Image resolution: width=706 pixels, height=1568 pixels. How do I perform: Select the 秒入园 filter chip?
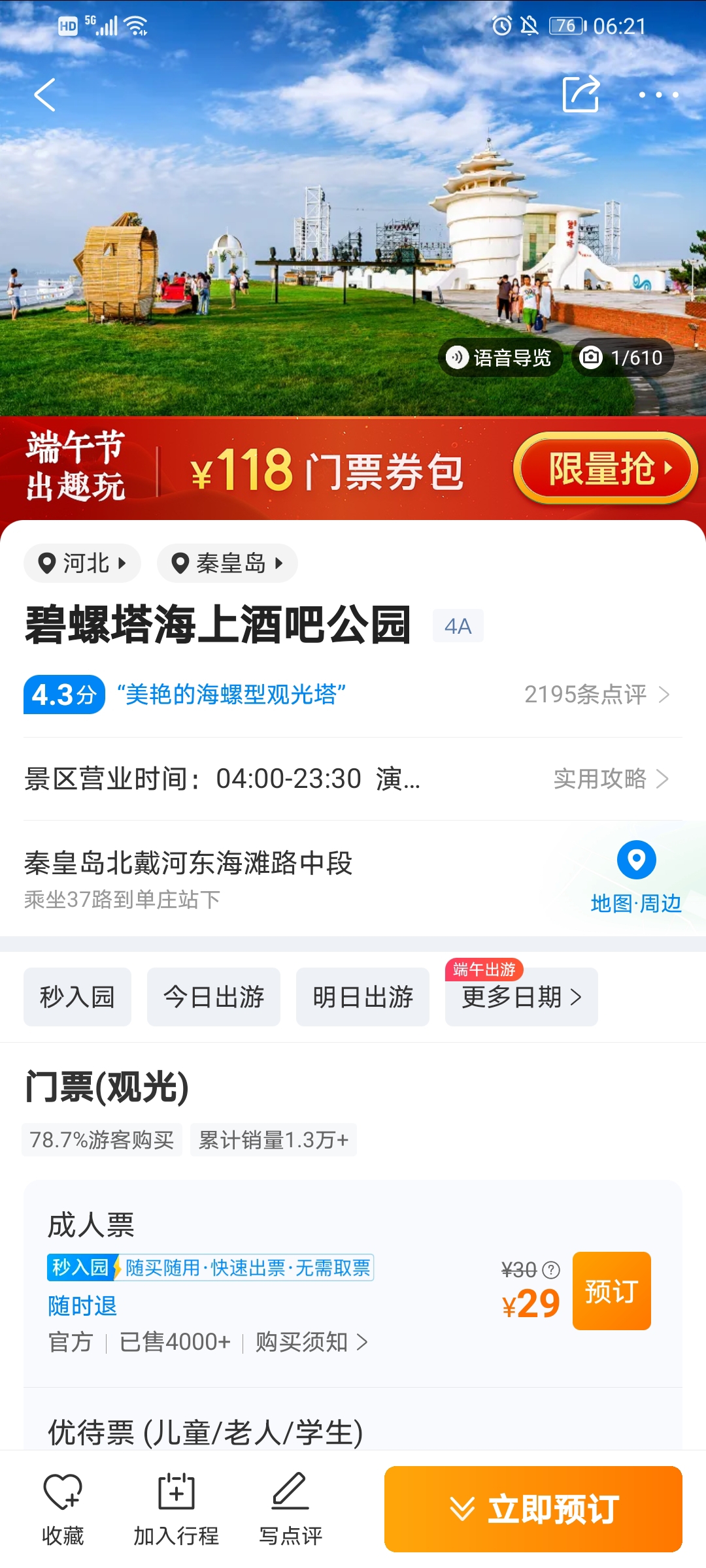tap(77, 997)
